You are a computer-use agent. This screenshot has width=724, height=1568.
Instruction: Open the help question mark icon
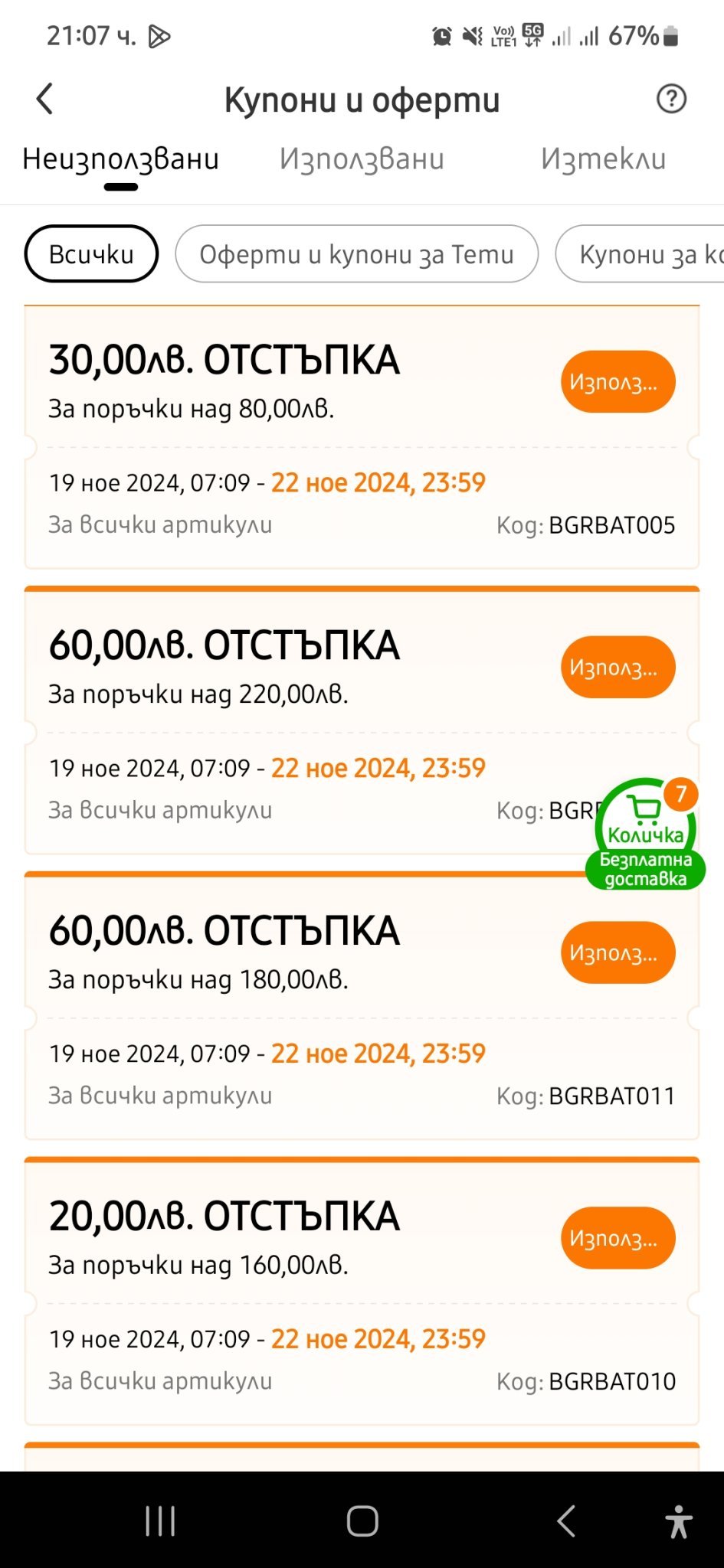tap(671, 99)
